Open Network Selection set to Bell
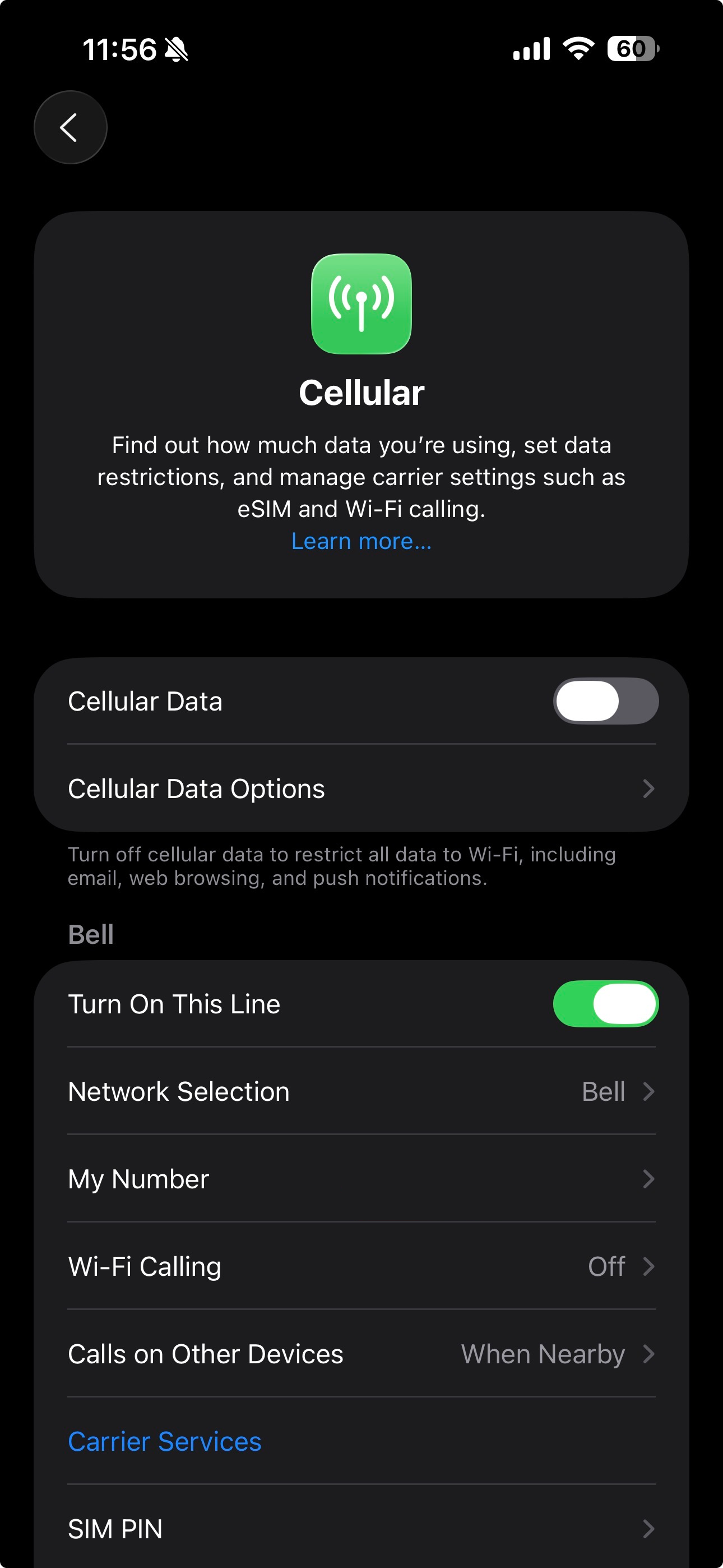This screenshot has height=1568, width=723. pyautogui.click(x=361, y=1091)
